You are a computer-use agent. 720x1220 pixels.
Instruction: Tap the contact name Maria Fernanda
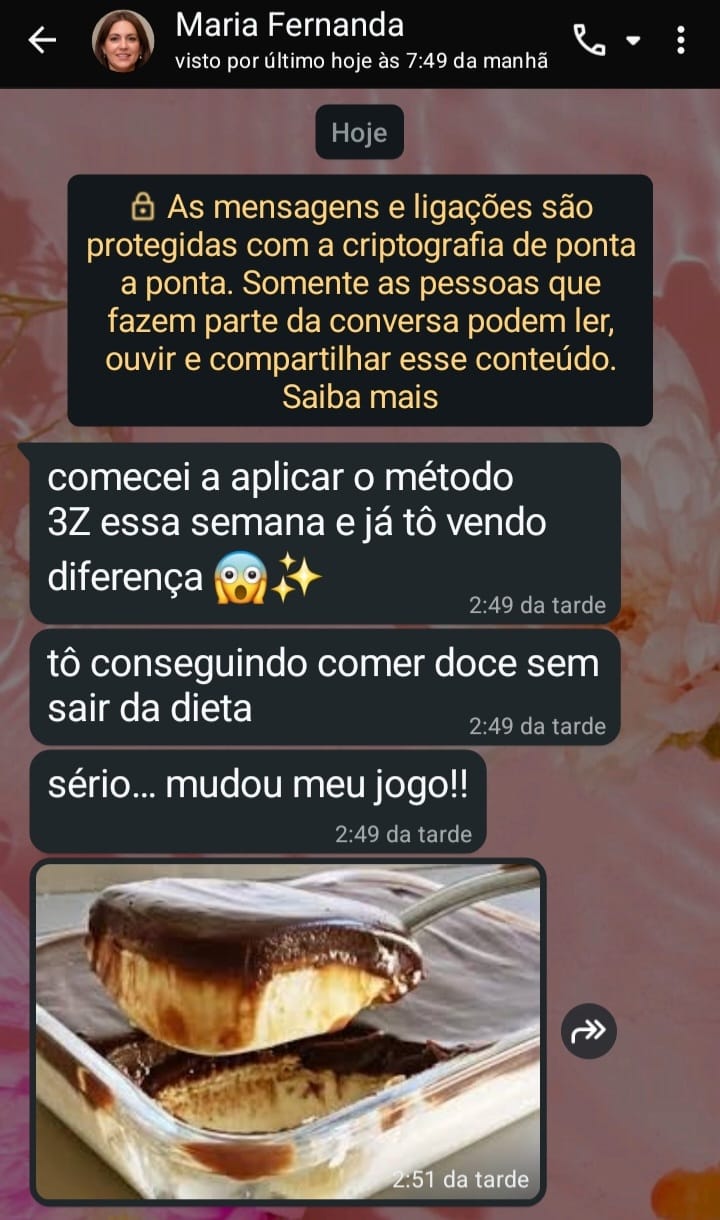click(290, 26)
